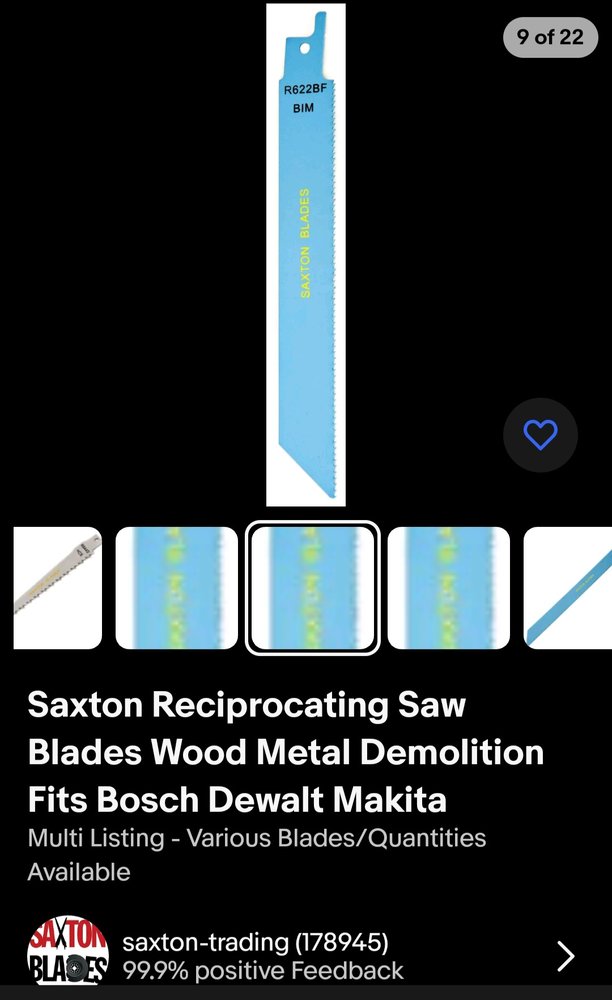
Task: Select the white saw blade thumbnail
Action: pyautogui.click(x=57, y=587)
